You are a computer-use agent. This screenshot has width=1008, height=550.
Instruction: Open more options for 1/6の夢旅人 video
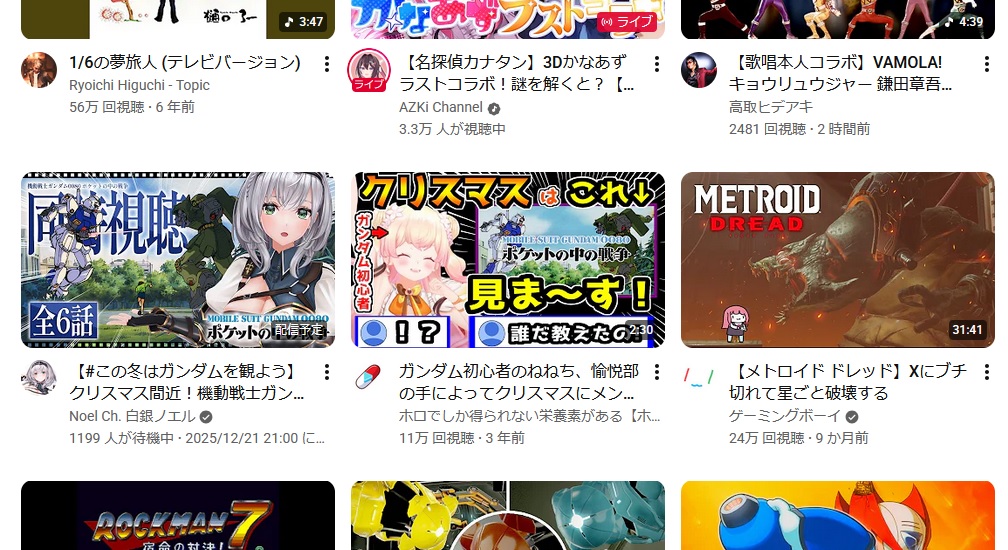[327, 64]
